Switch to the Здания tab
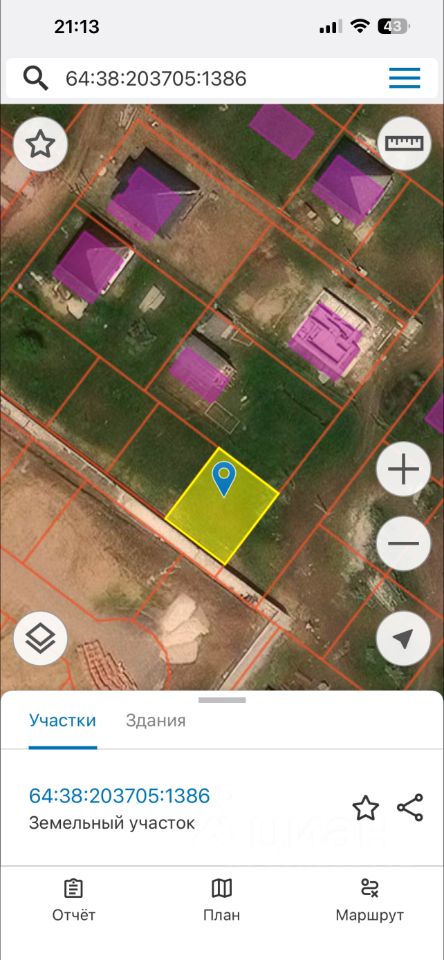This screenshot has height=960, width=444. (x=156, y=720)
